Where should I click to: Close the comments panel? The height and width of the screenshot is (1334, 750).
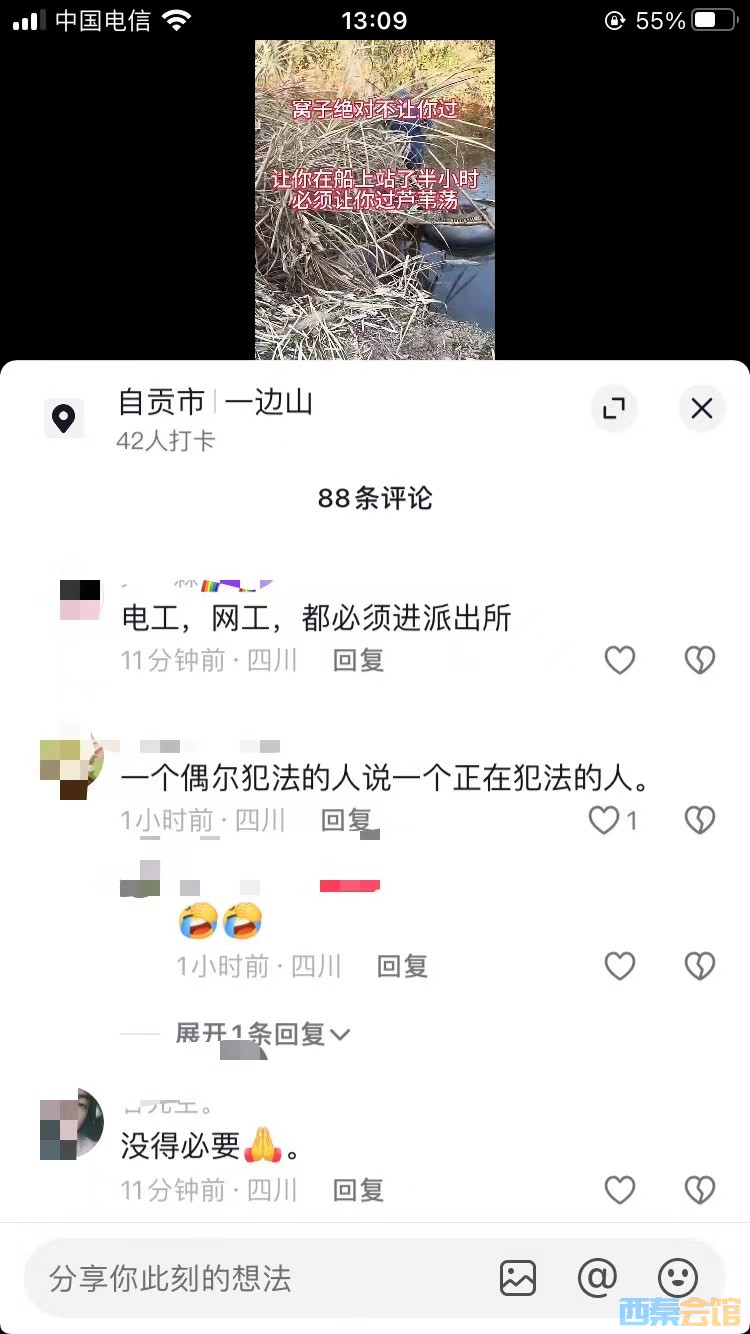click(701, 408)
